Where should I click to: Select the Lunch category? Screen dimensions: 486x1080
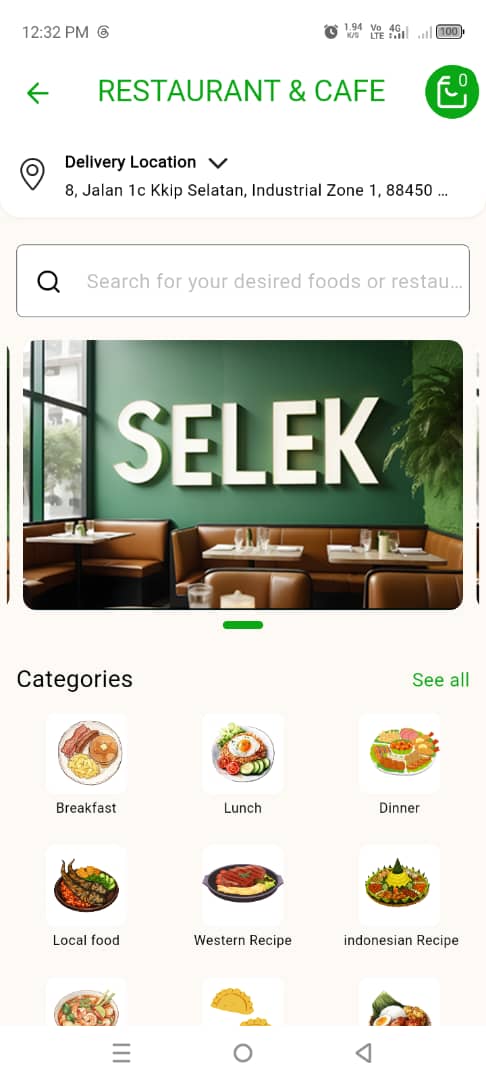(x=243, y=765)
